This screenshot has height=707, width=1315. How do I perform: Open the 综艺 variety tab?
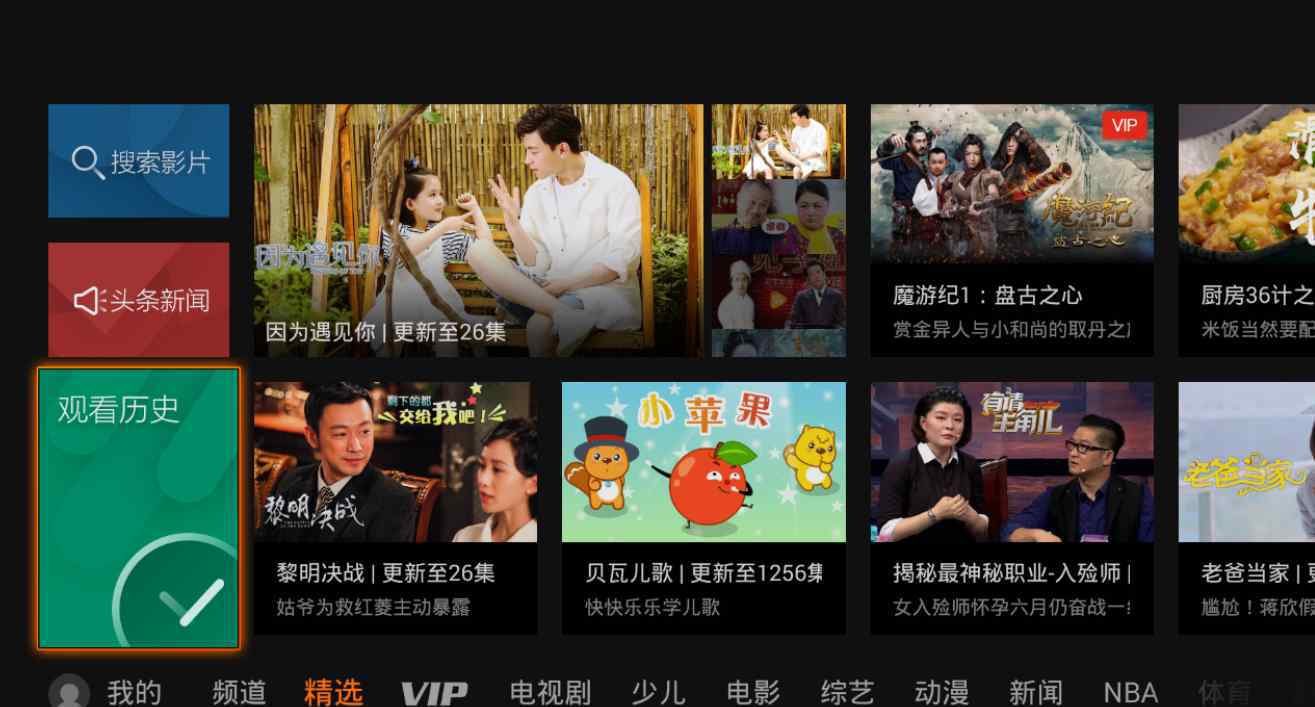847,692
